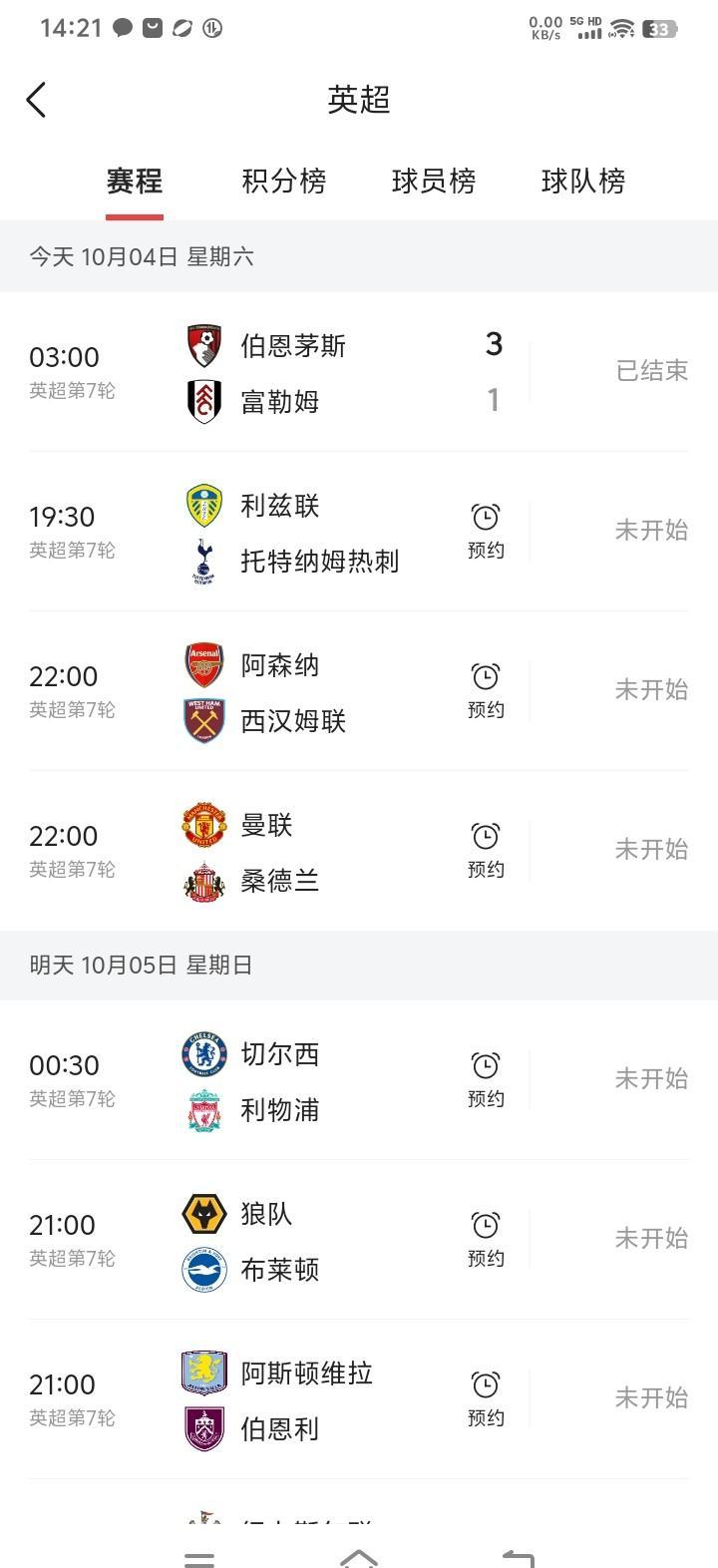The image size is (718, 1568).
Task: Go back using the top-left arrow
Action: 36,100
